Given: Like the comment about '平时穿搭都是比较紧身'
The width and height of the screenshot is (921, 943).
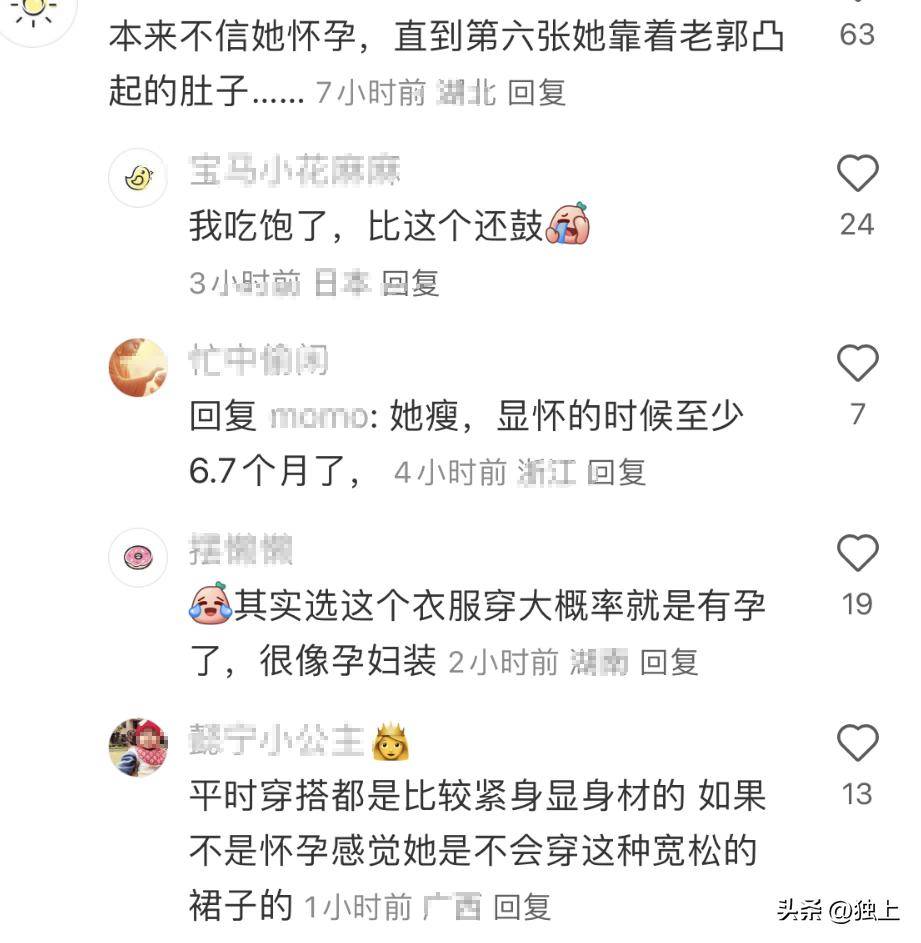Looking at the screenshot, I should [857, 743].
